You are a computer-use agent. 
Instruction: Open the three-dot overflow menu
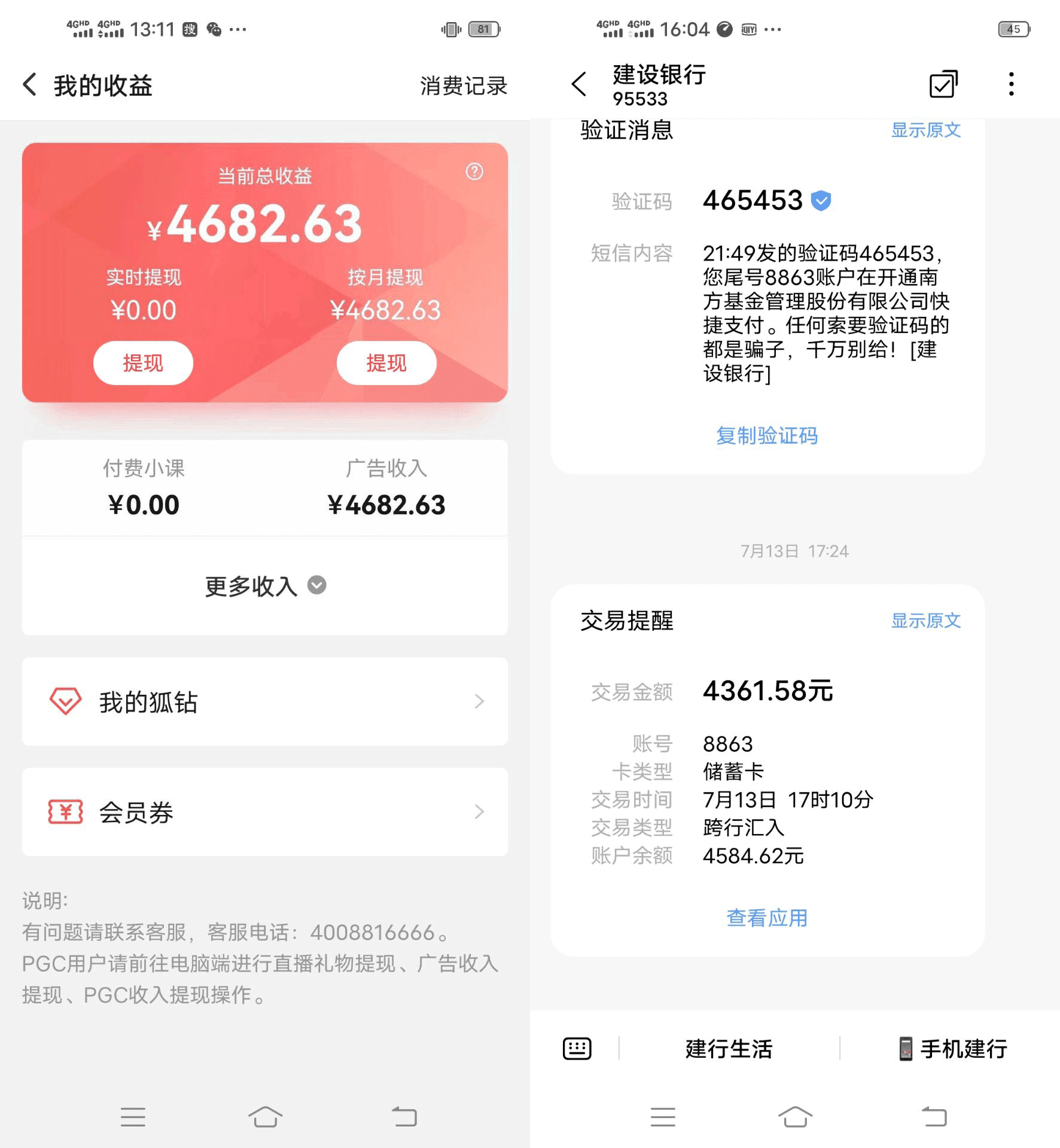point(1011,84)
